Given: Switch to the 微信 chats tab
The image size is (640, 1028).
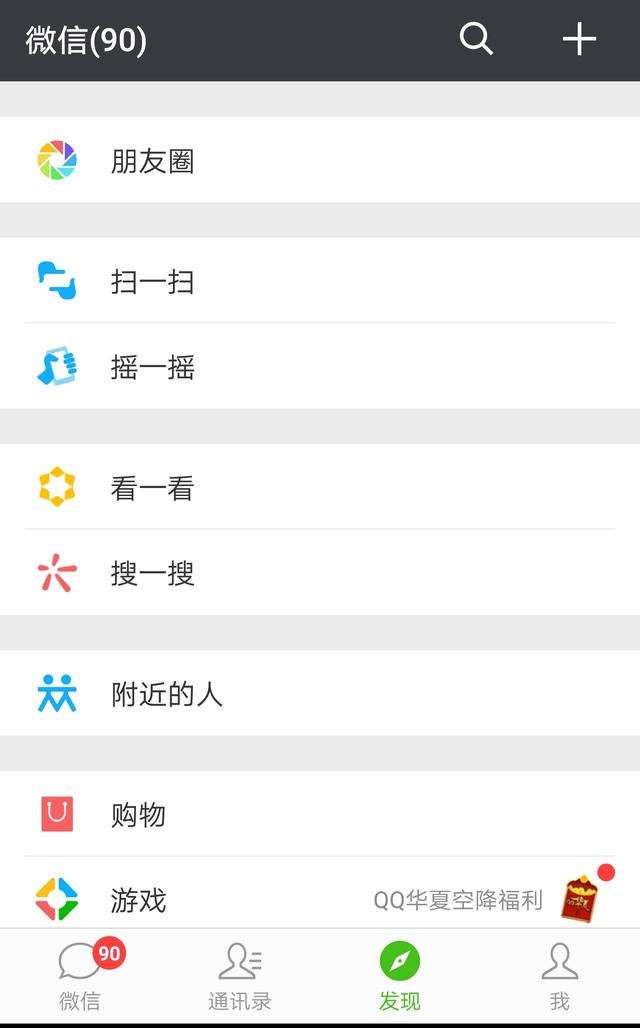Looking at the screenshot, I should 80,975.
